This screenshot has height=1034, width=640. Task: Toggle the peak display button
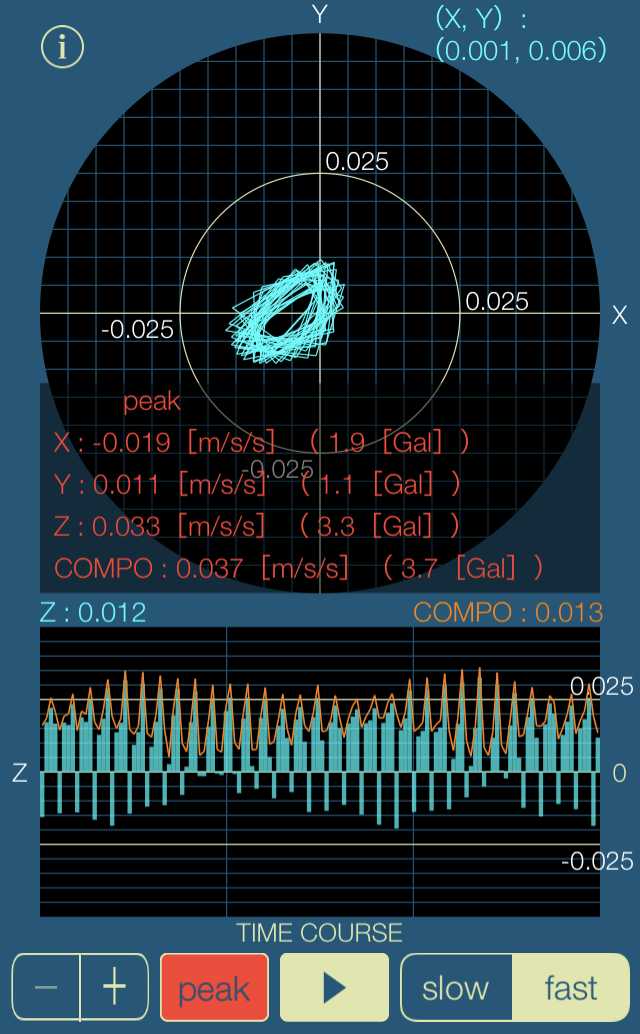(214, 988)
